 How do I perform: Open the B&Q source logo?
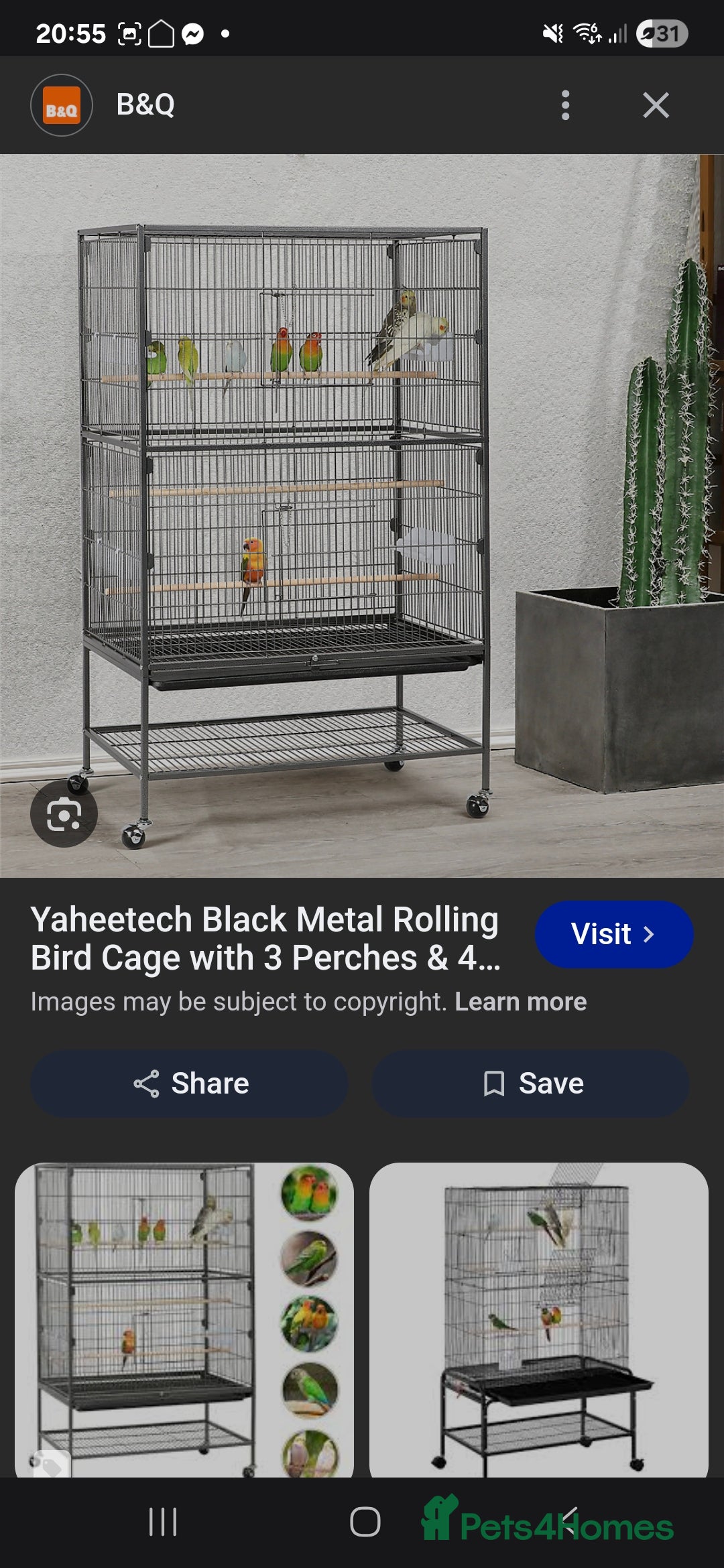point(62,105)
